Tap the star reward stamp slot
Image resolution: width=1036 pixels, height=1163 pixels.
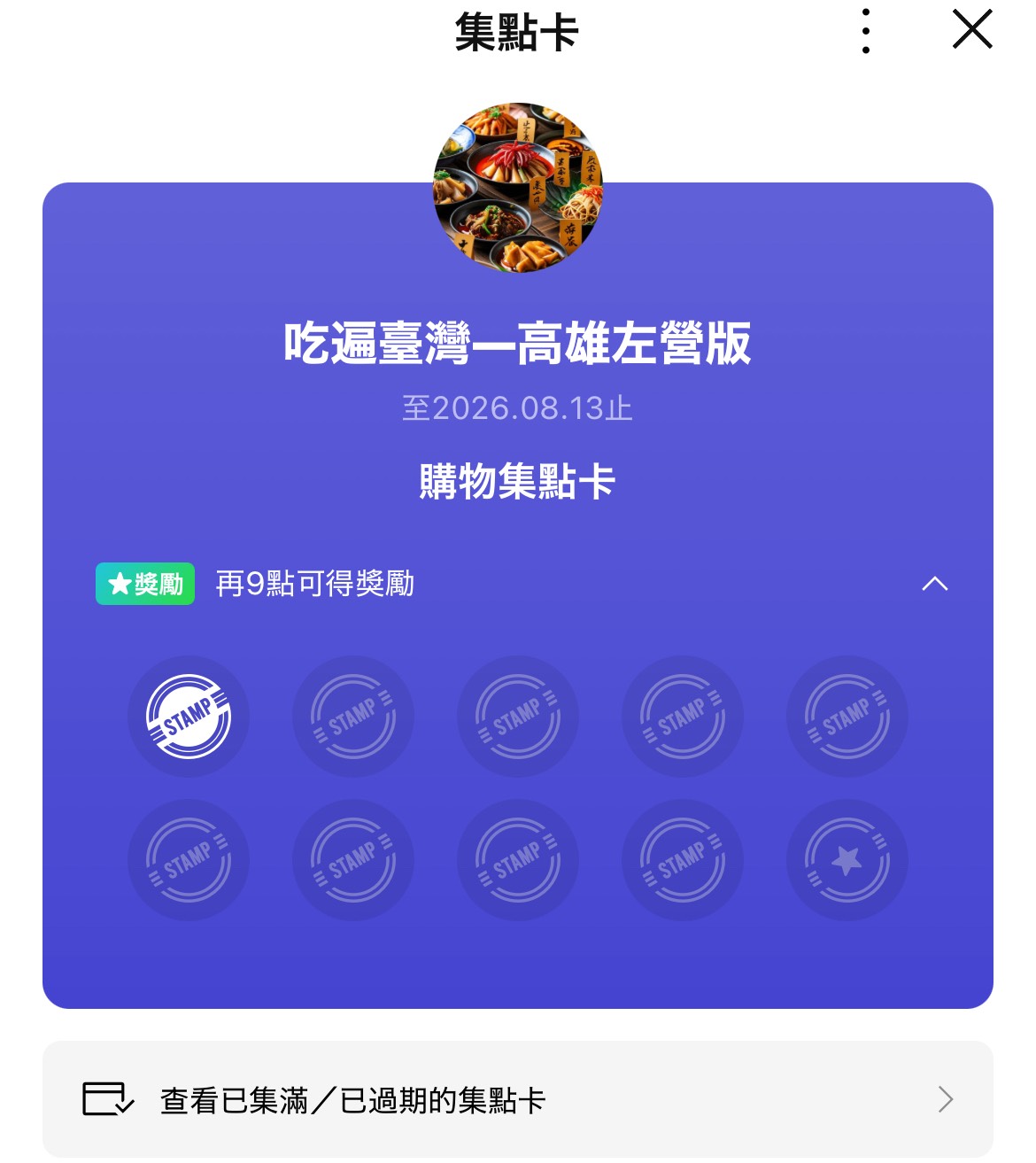click(x=847, y=859)
